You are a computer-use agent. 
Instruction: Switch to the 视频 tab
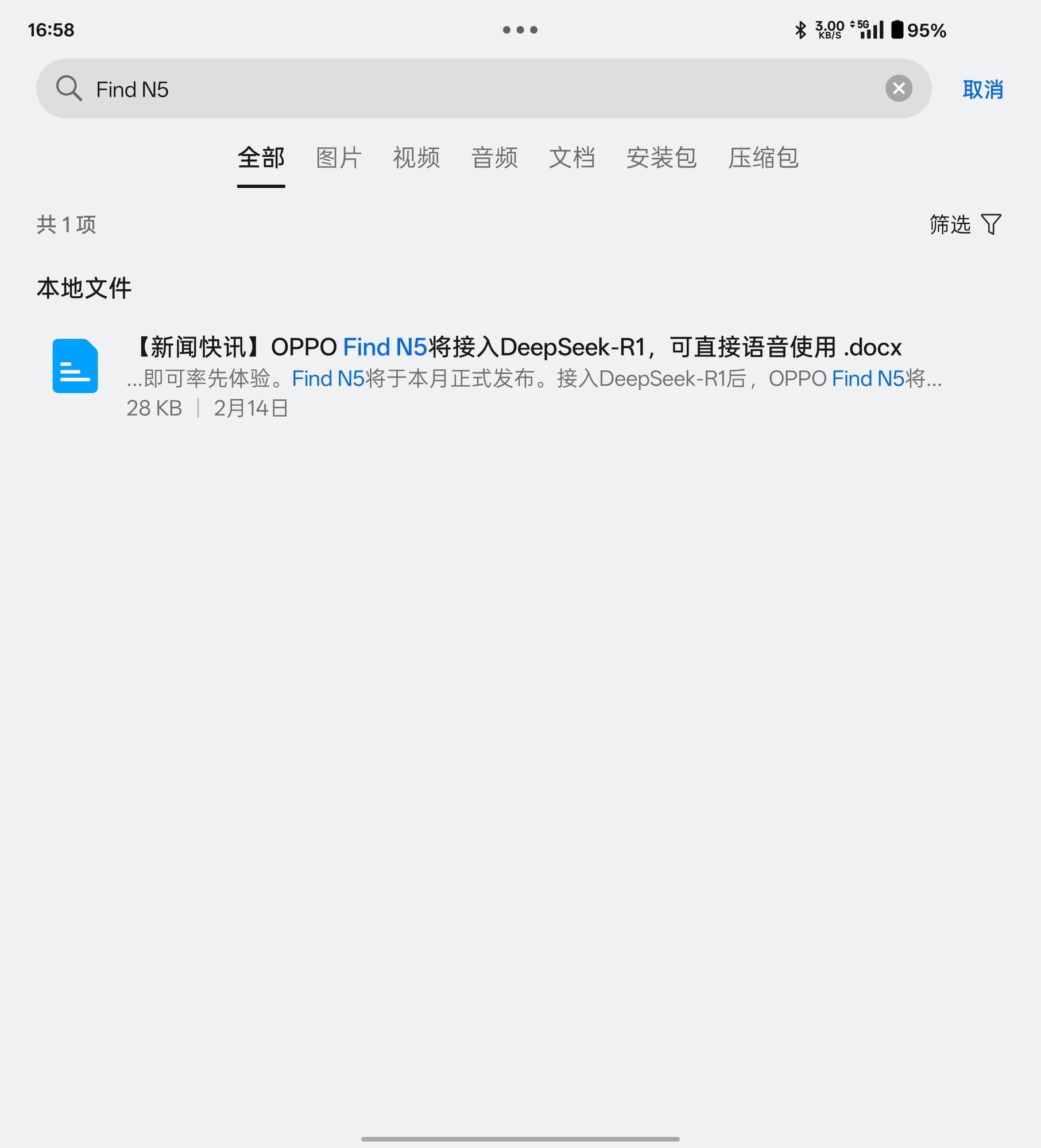coord(416,158)
